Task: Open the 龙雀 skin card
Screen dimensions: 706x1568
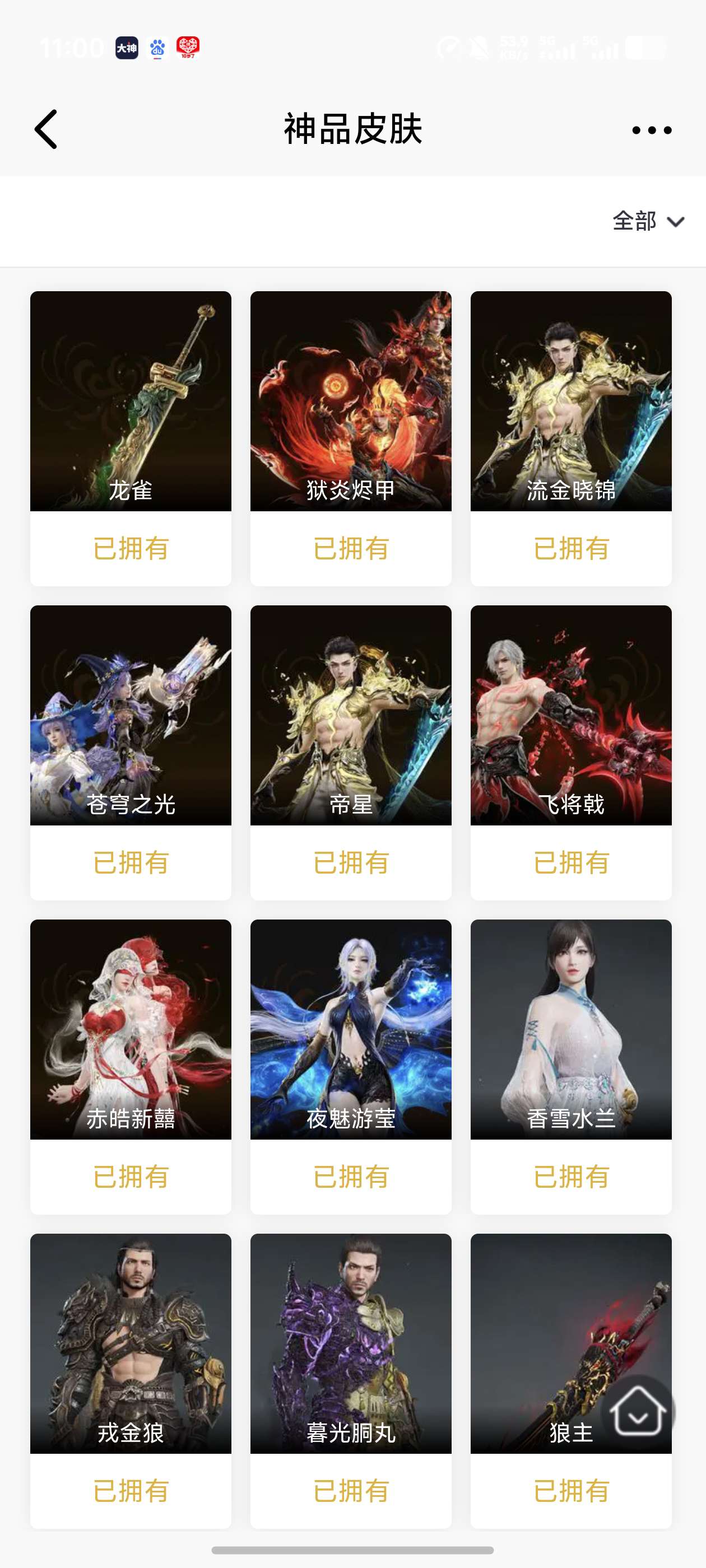Action: coord(131,402)
